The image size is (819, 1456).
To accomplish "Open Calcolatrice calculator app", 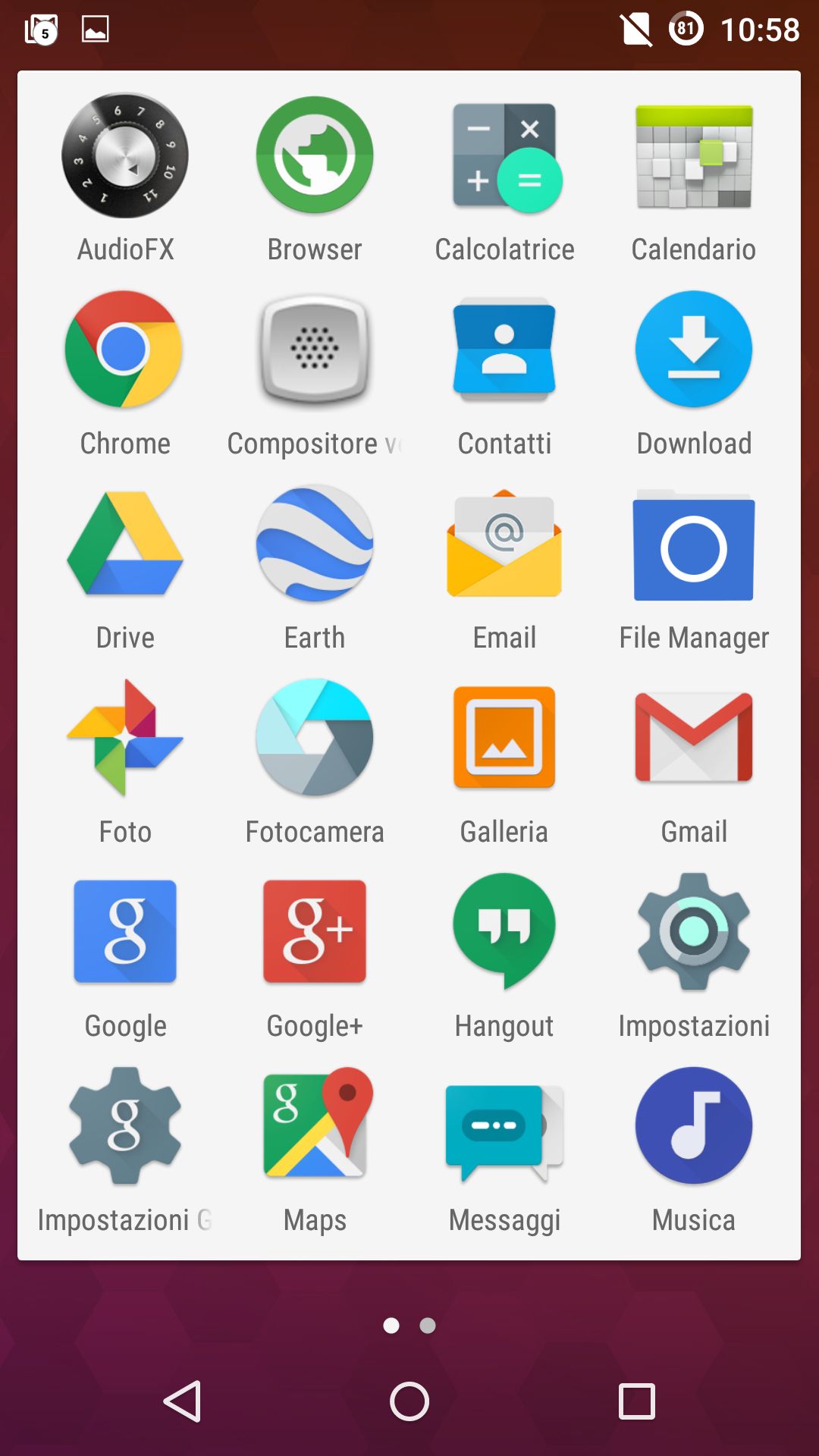I will 504,157.
